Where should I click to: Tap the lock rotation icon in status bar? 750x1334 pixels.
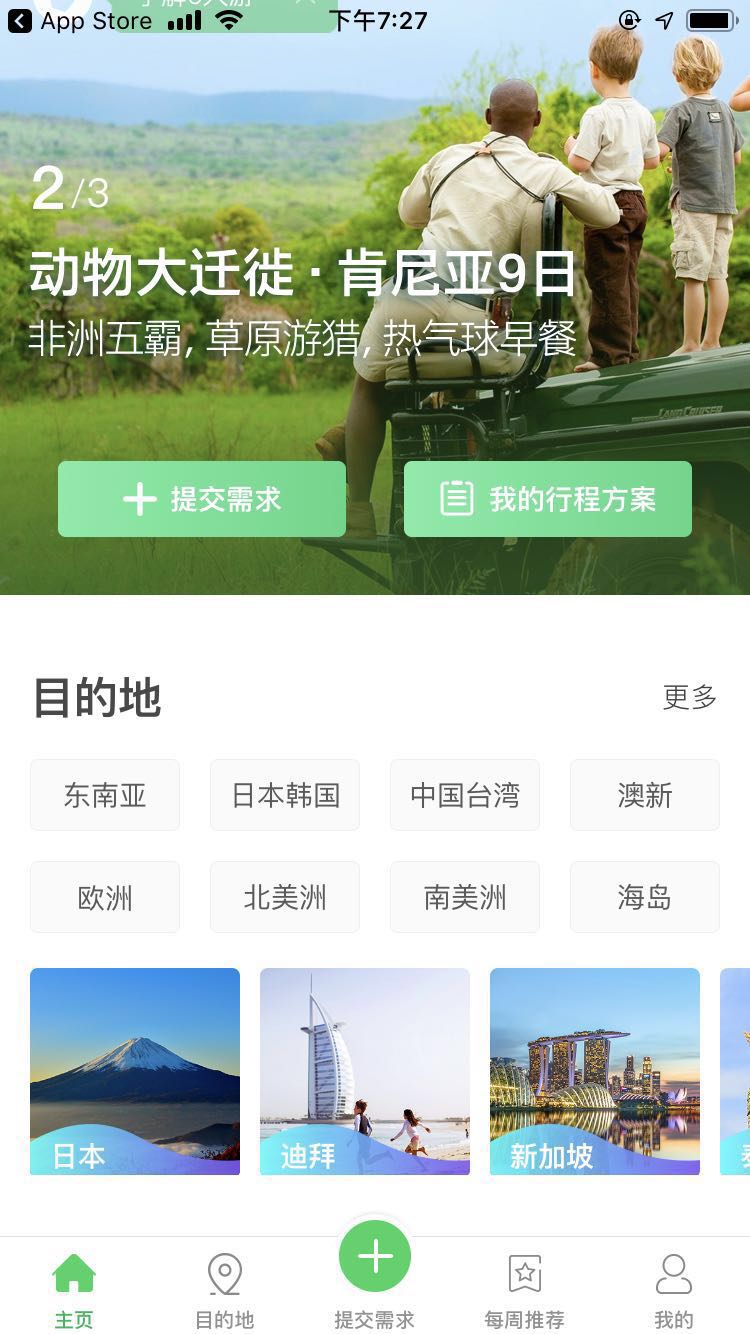pyautogui.click(x=630, y=20)
